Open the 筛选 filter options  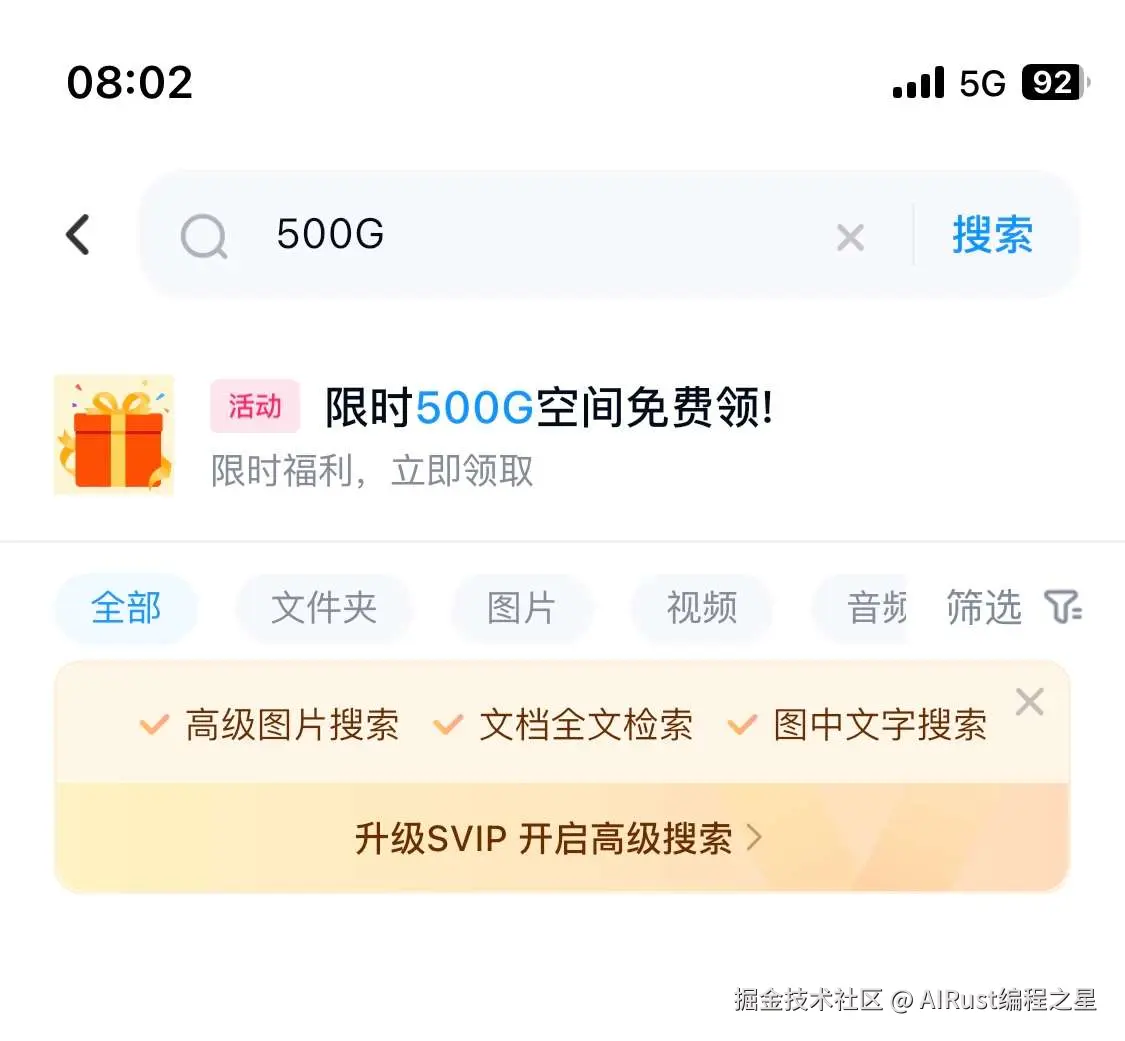tap(1012, 607)
